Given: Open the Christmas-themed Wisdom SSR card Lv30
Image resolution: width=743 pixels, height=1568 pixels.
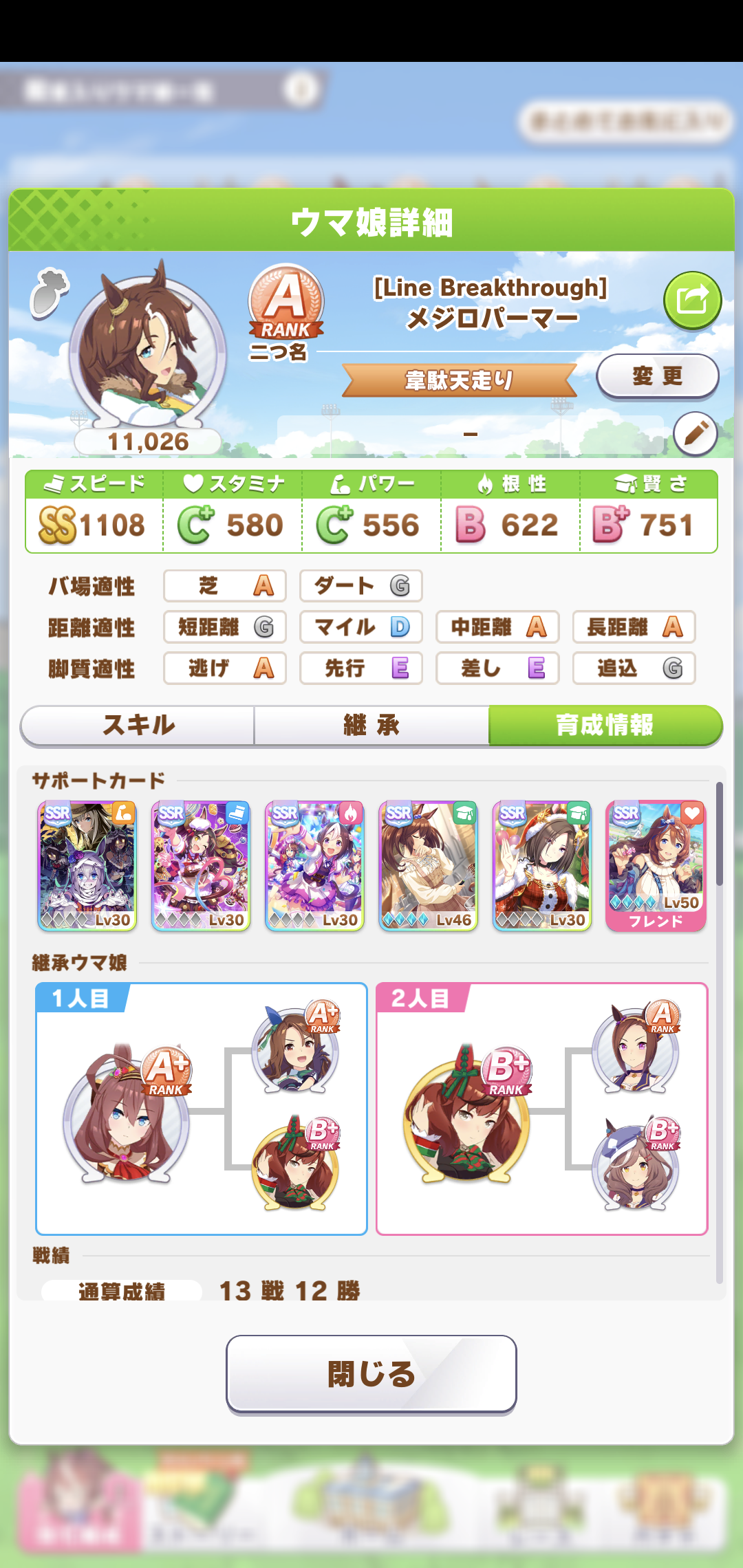Looking at the screenshot, I should pos(542,865).
